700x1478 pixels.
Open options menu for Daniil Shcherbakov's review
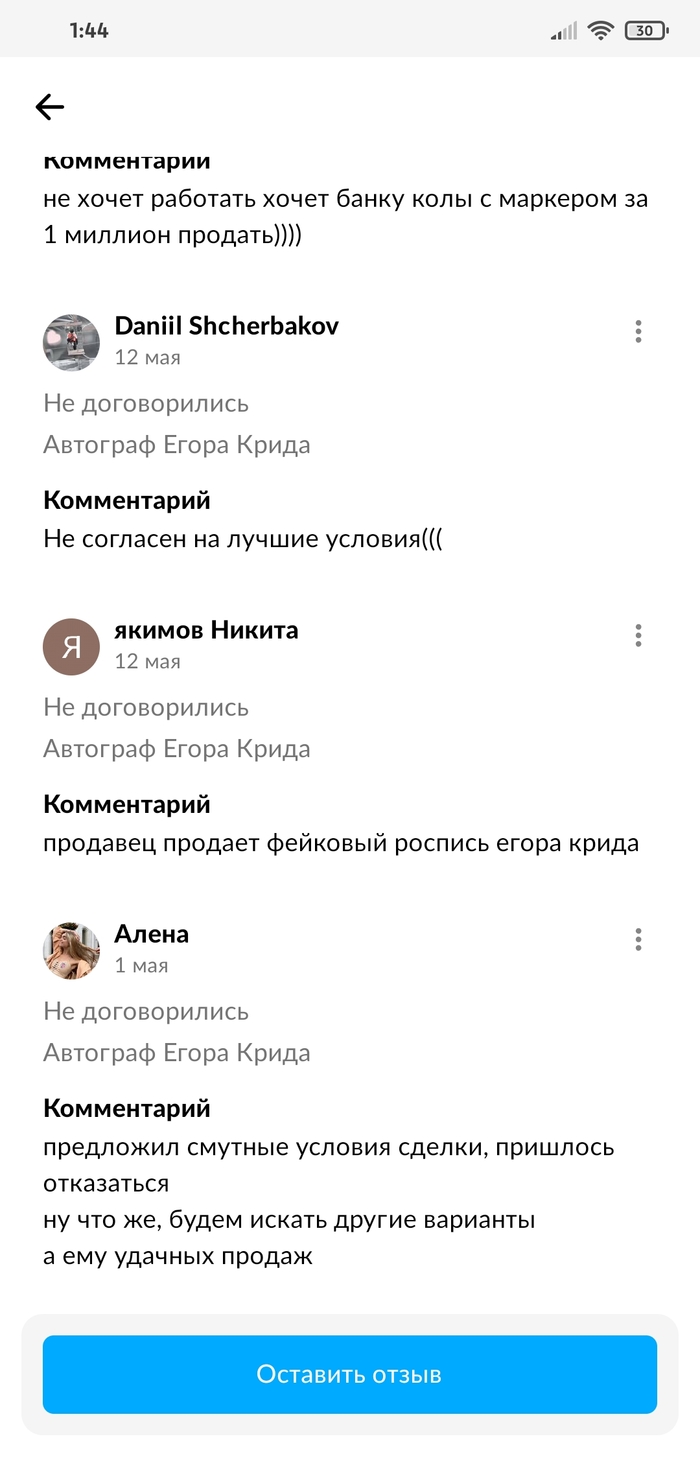coord(638,332)
